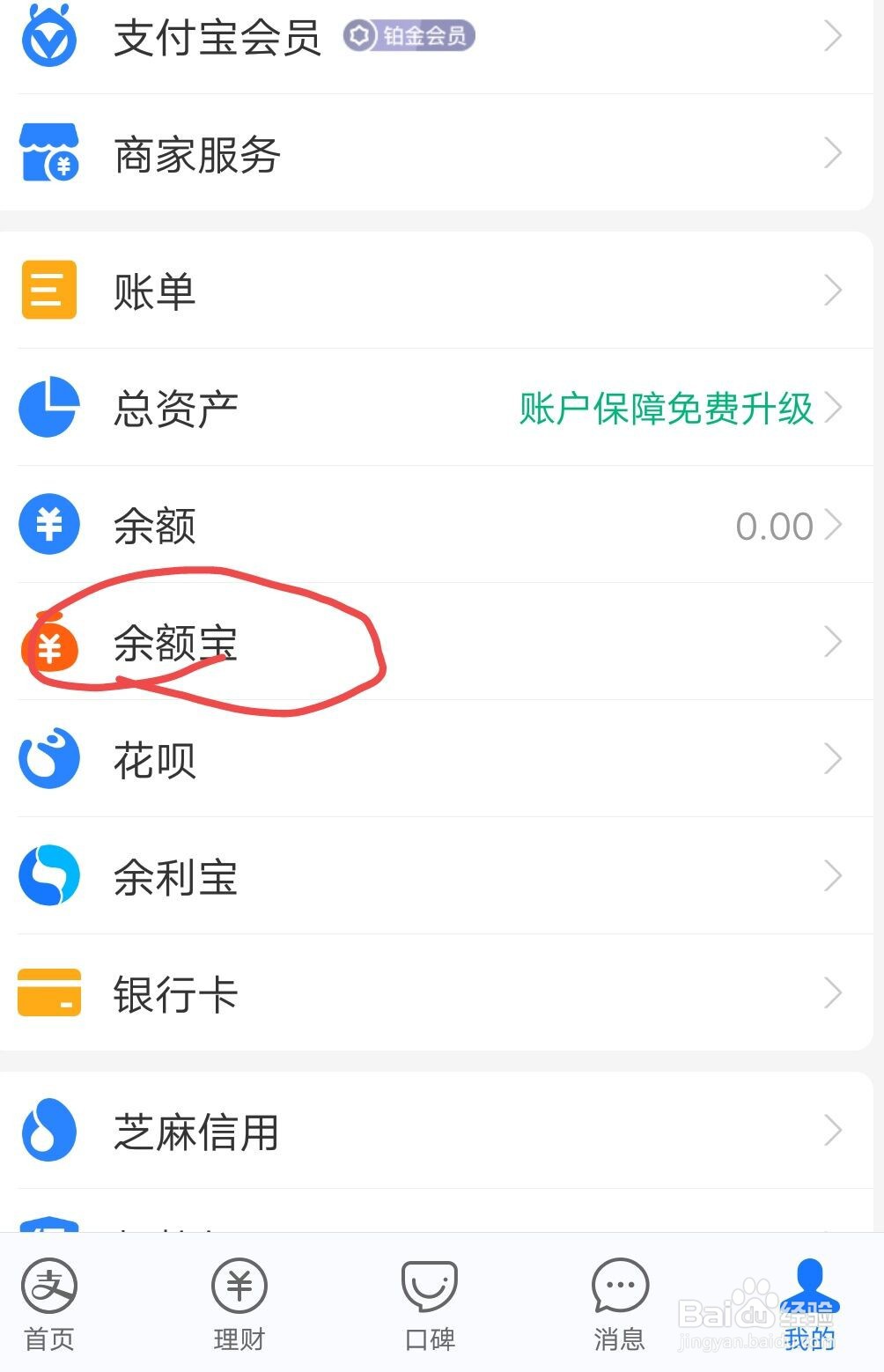The width and height of the screenshot is (884, 1372).
Task: Select the 余利宝 icon
Action: coord(50,875)
